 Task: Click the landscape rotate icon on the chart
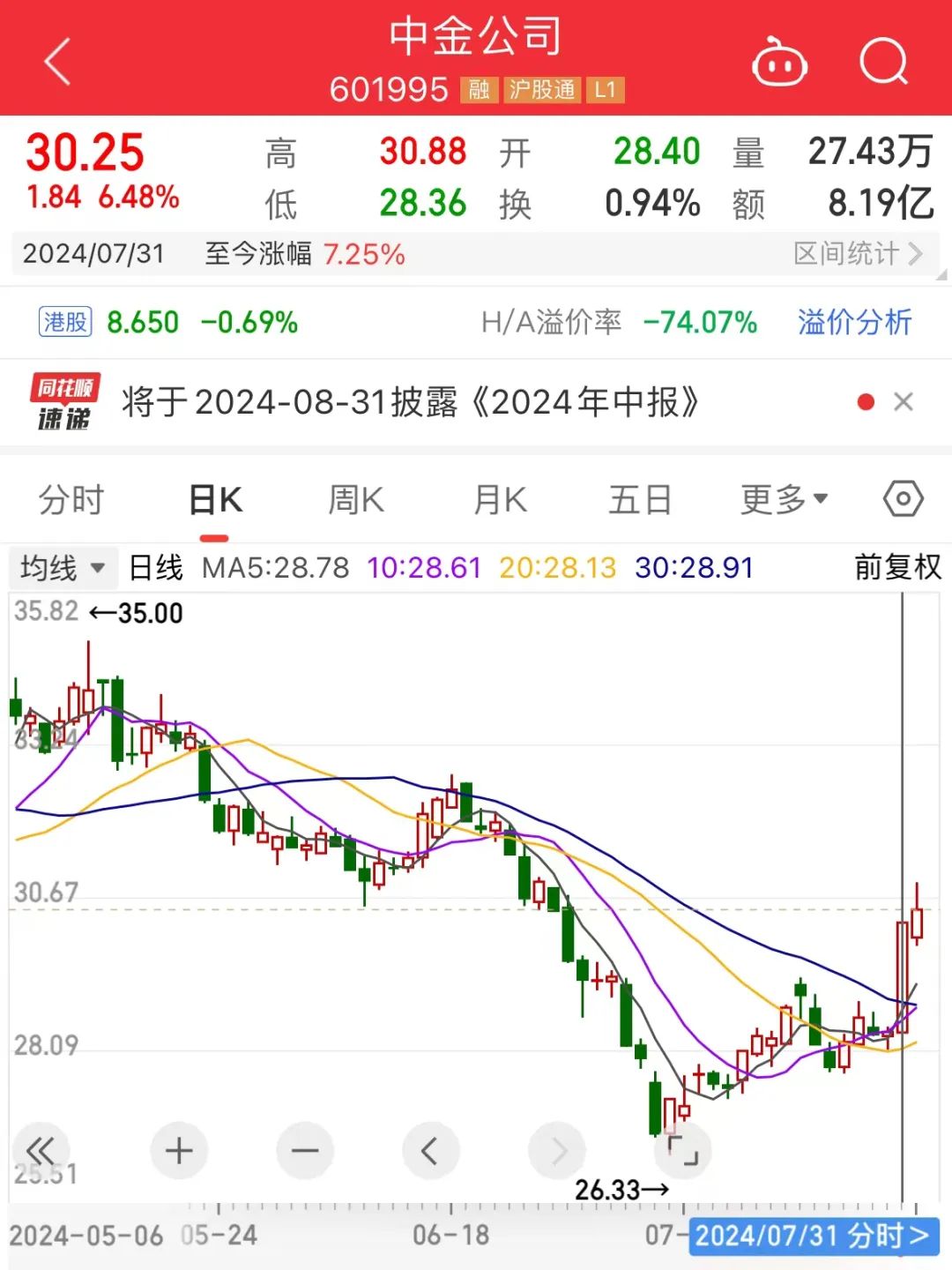(683, 1150)
